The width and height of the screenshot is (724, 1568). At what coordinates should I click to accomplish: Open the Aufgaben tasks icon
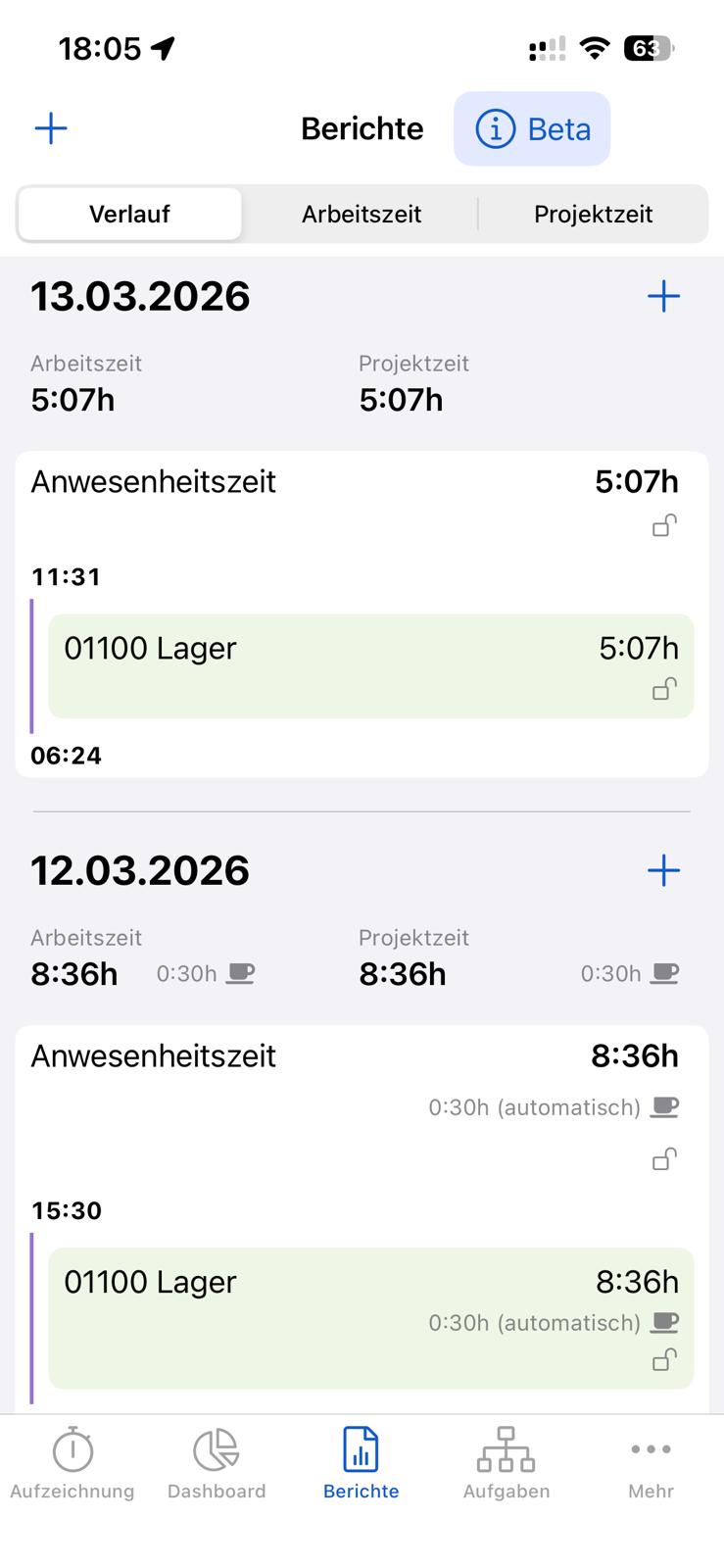(506, 1448)
